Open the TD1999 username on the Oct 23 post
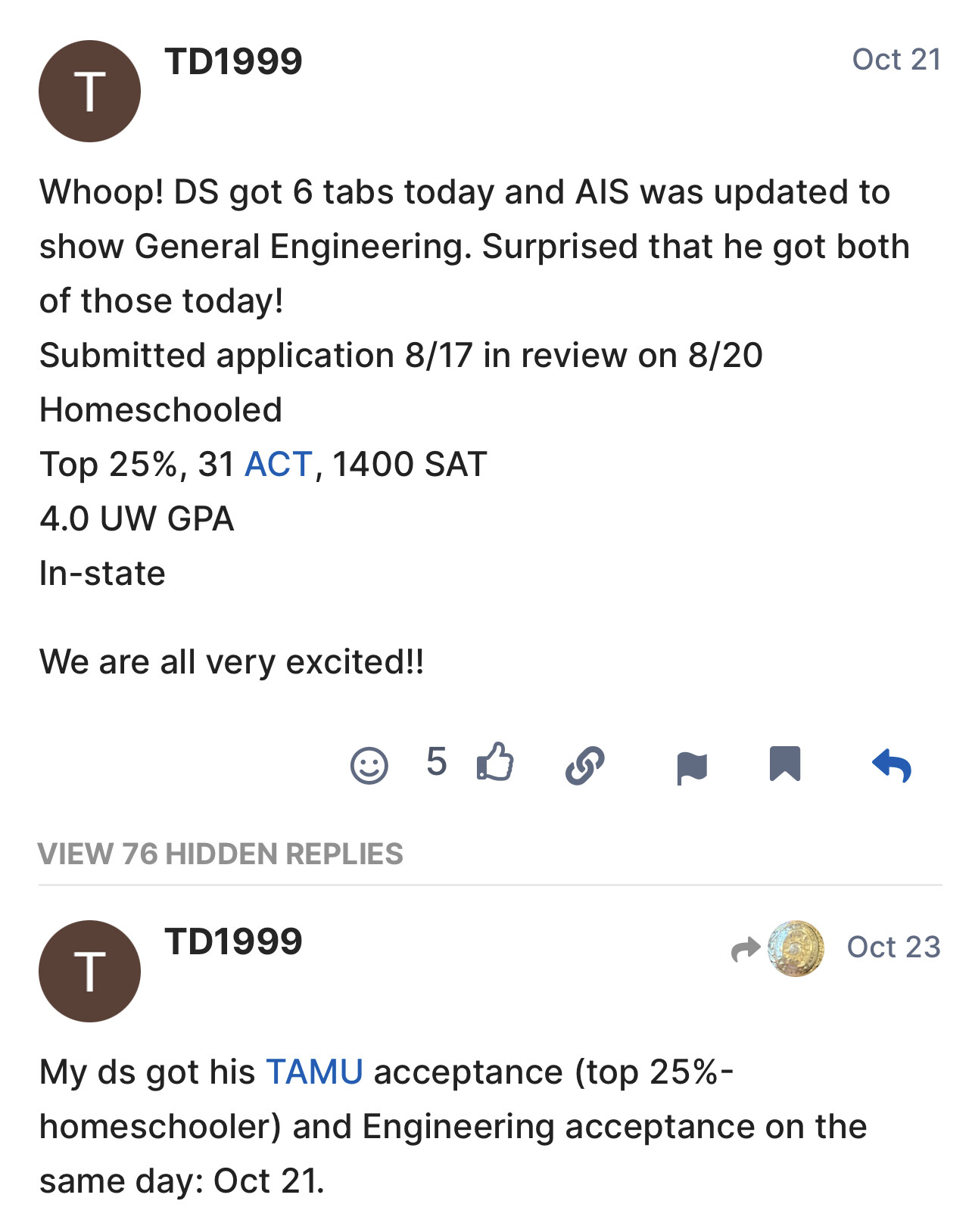Screen dimensions: 972x1232 233,941
